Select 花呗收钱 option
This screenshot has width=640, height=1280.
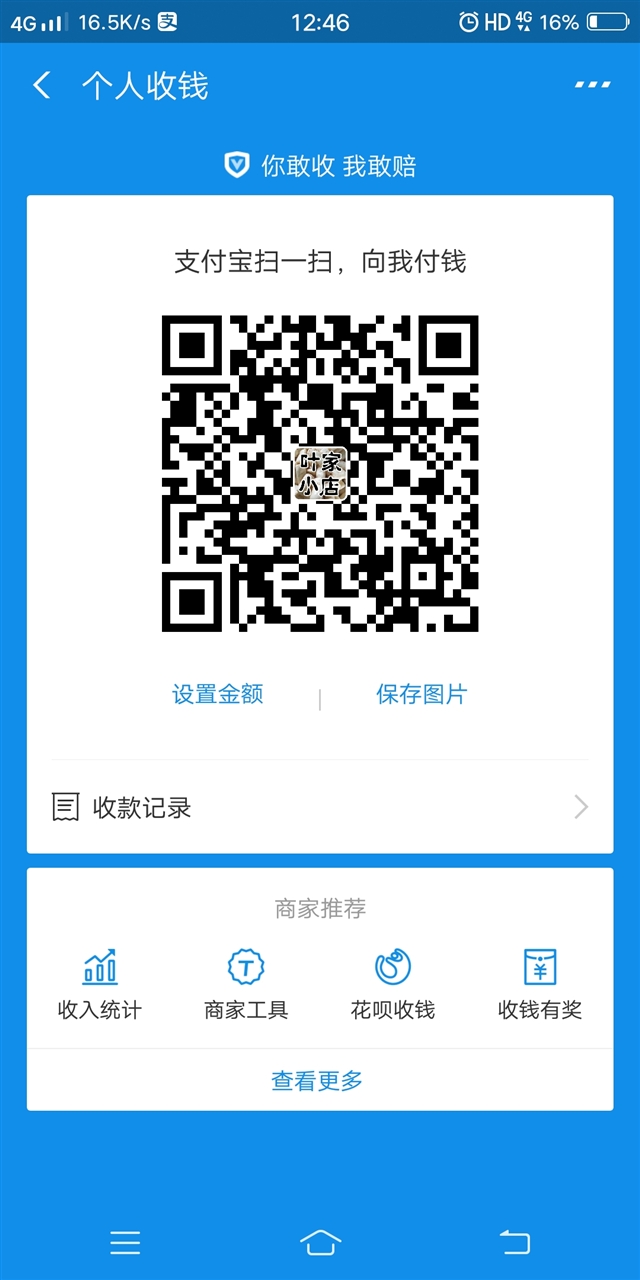[393, 984]
